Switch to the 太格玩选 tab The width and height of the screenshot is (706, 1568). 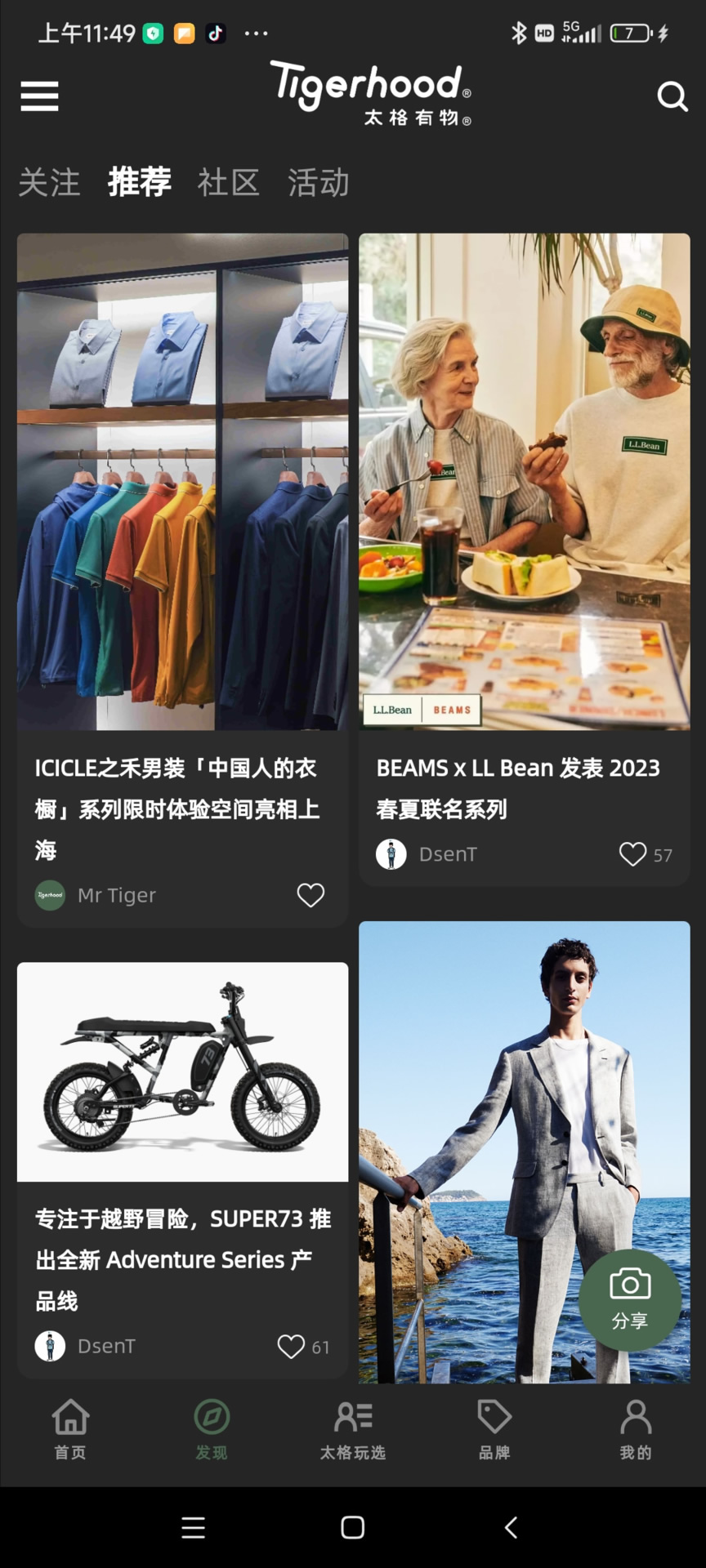pos(353,1428)
